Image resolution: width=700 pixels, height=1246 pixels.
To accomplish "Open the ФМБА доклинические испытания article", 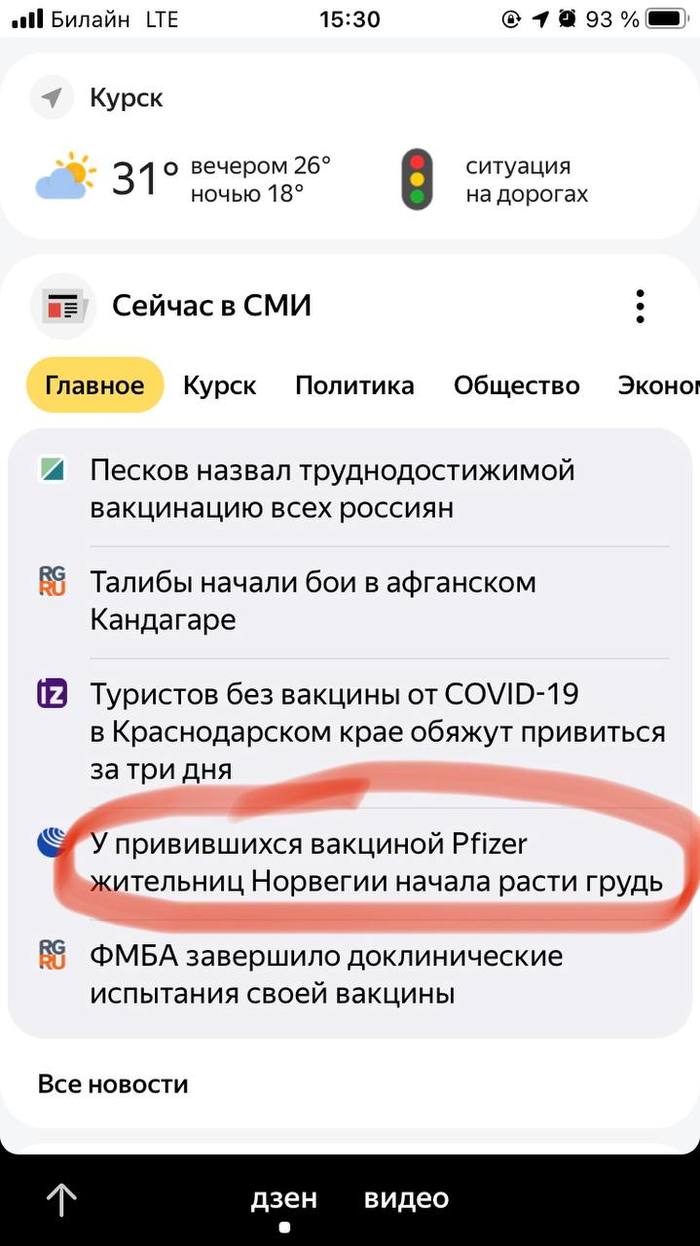I will point(326,975).
